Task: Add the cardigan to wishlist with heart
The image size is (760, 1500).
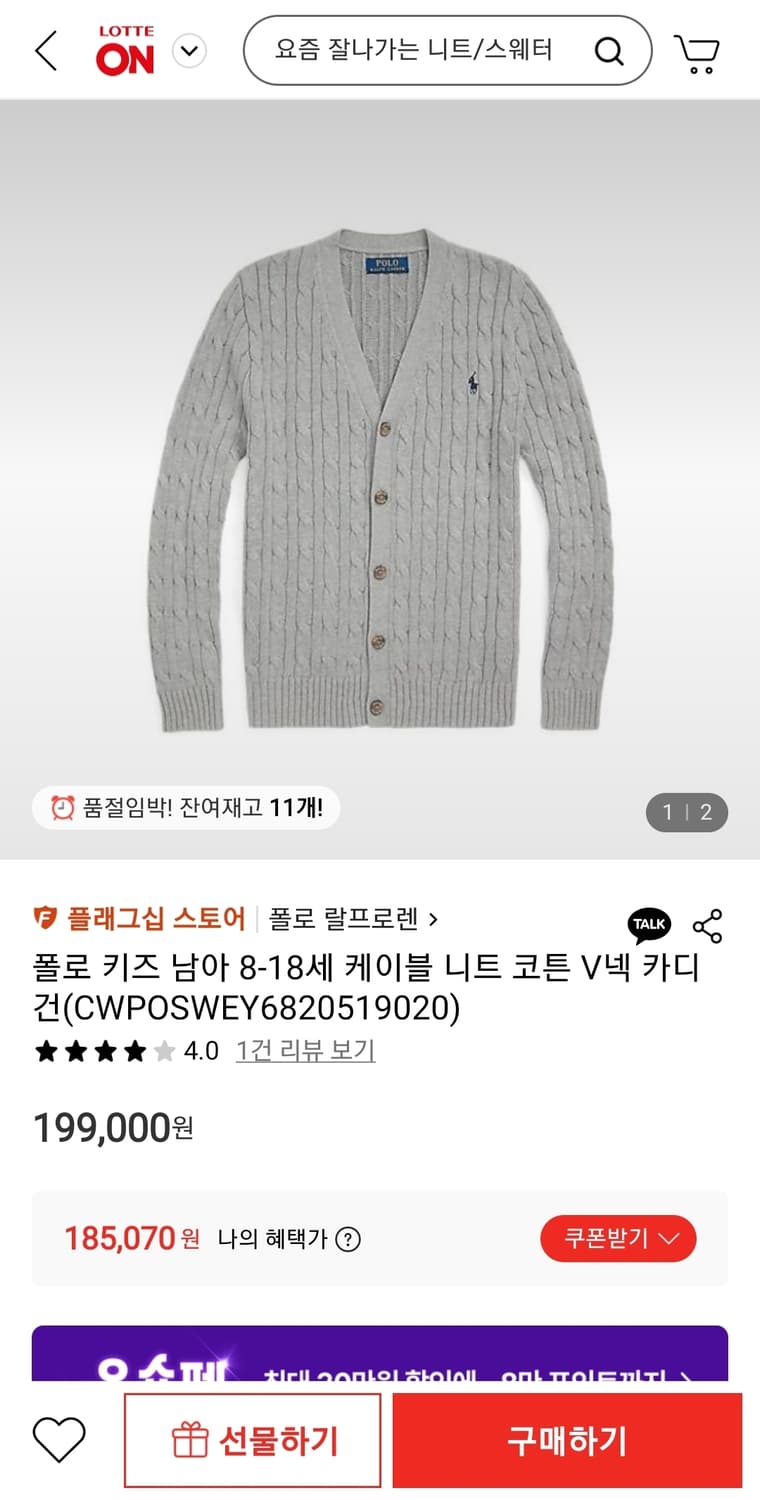Action: tap(59, 1441)
